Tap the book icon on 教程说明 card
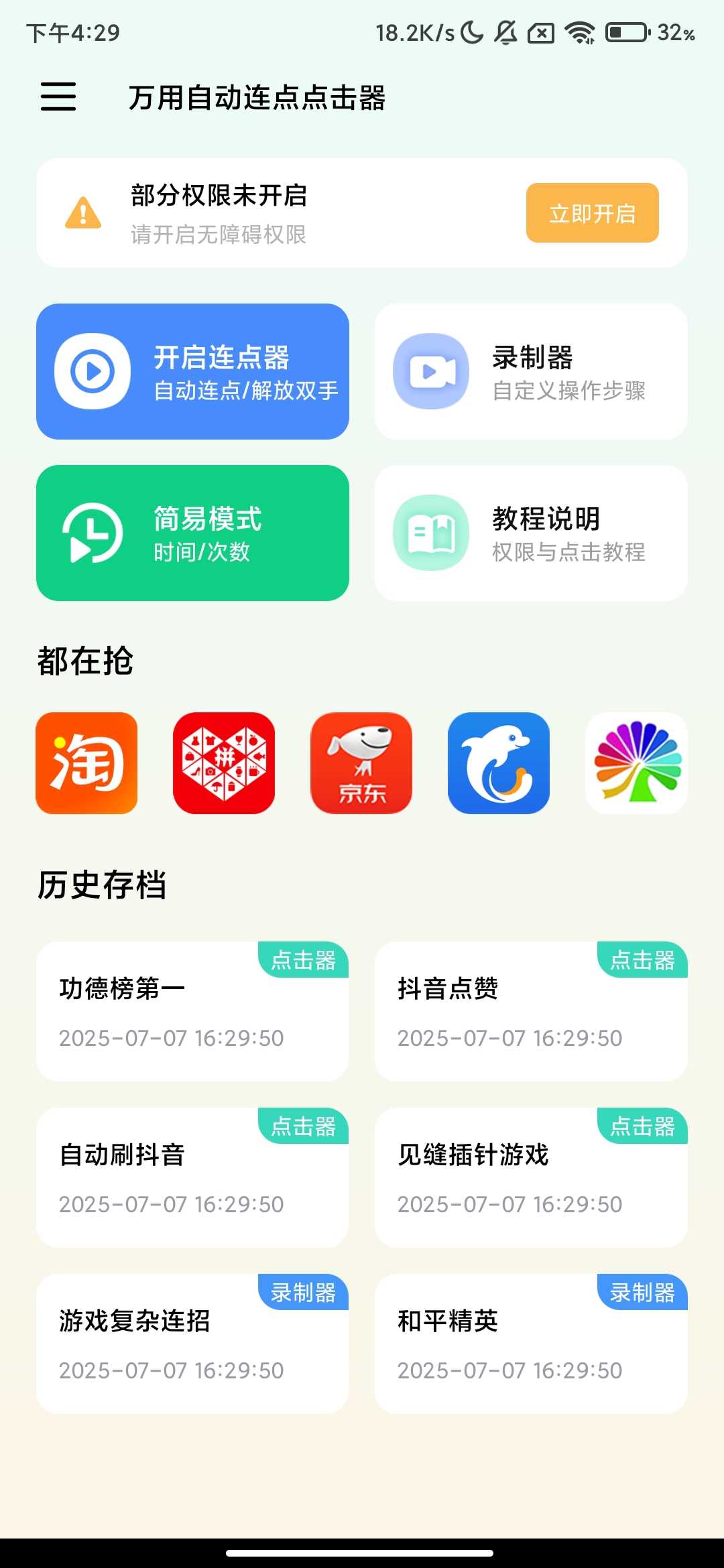724x1568 pixels. pos(431,533)
